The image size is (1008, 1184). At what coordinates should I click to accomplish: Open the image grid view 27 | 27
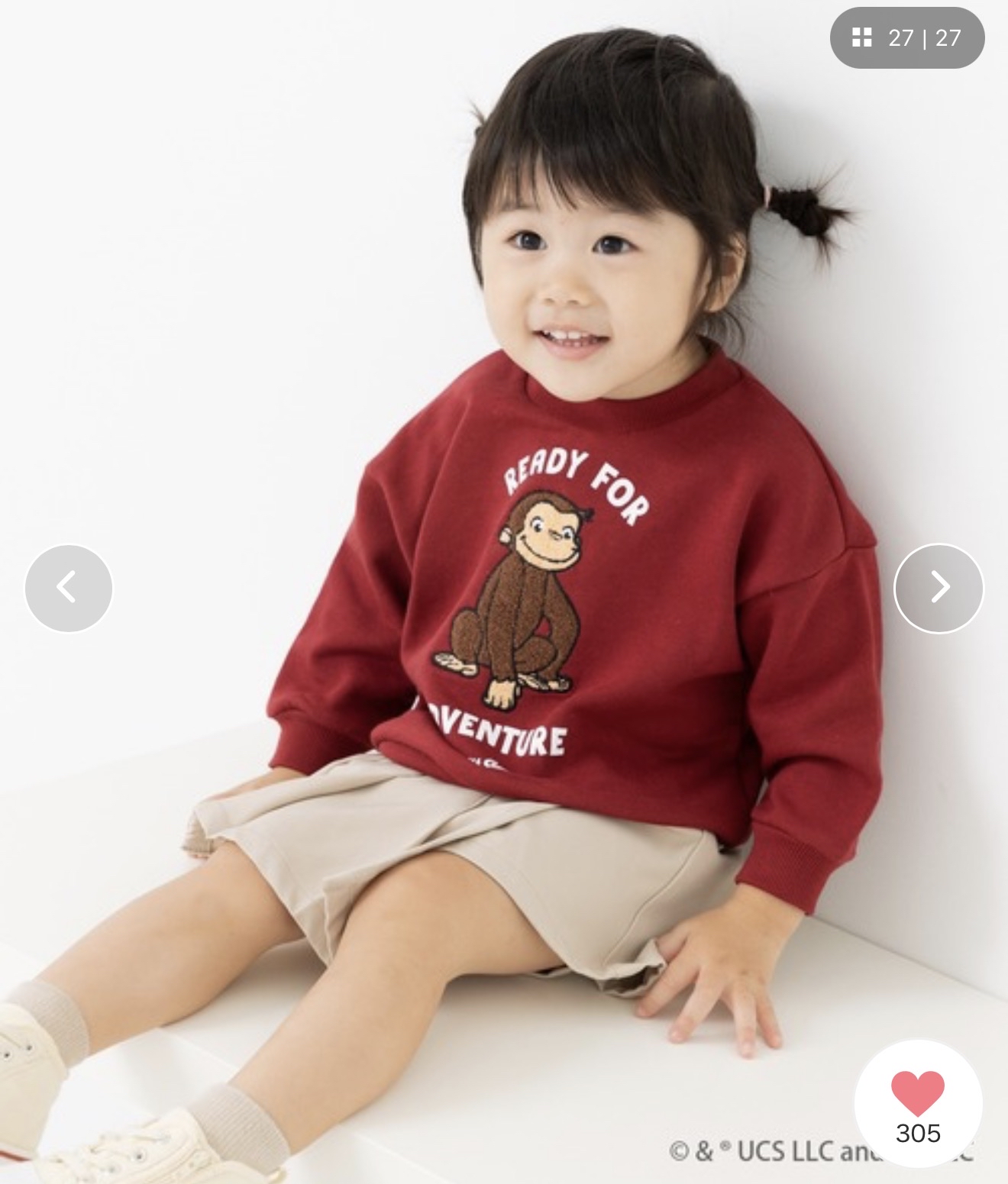[x=906, y=37]
